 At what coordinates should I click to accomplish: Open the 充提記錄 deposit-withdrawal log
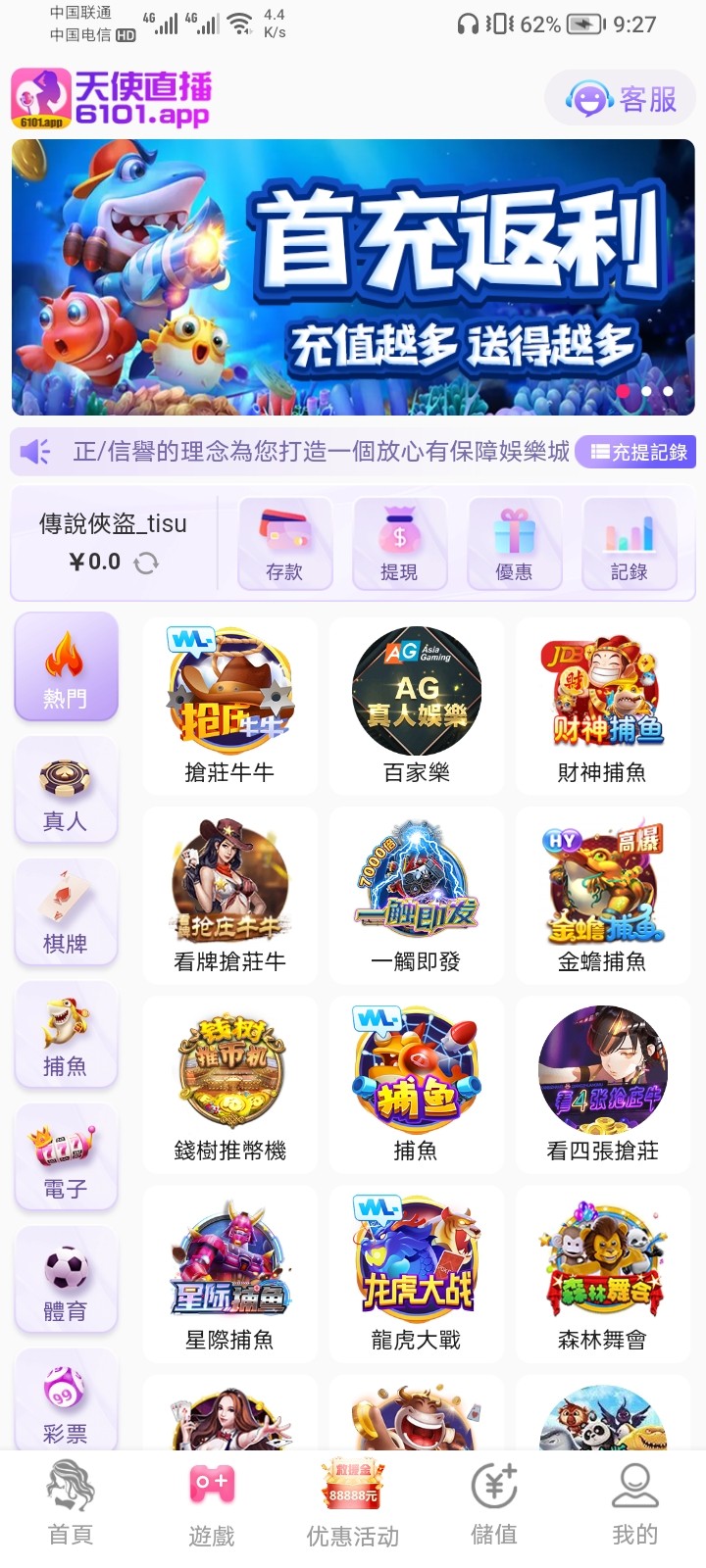click(635, 452)
